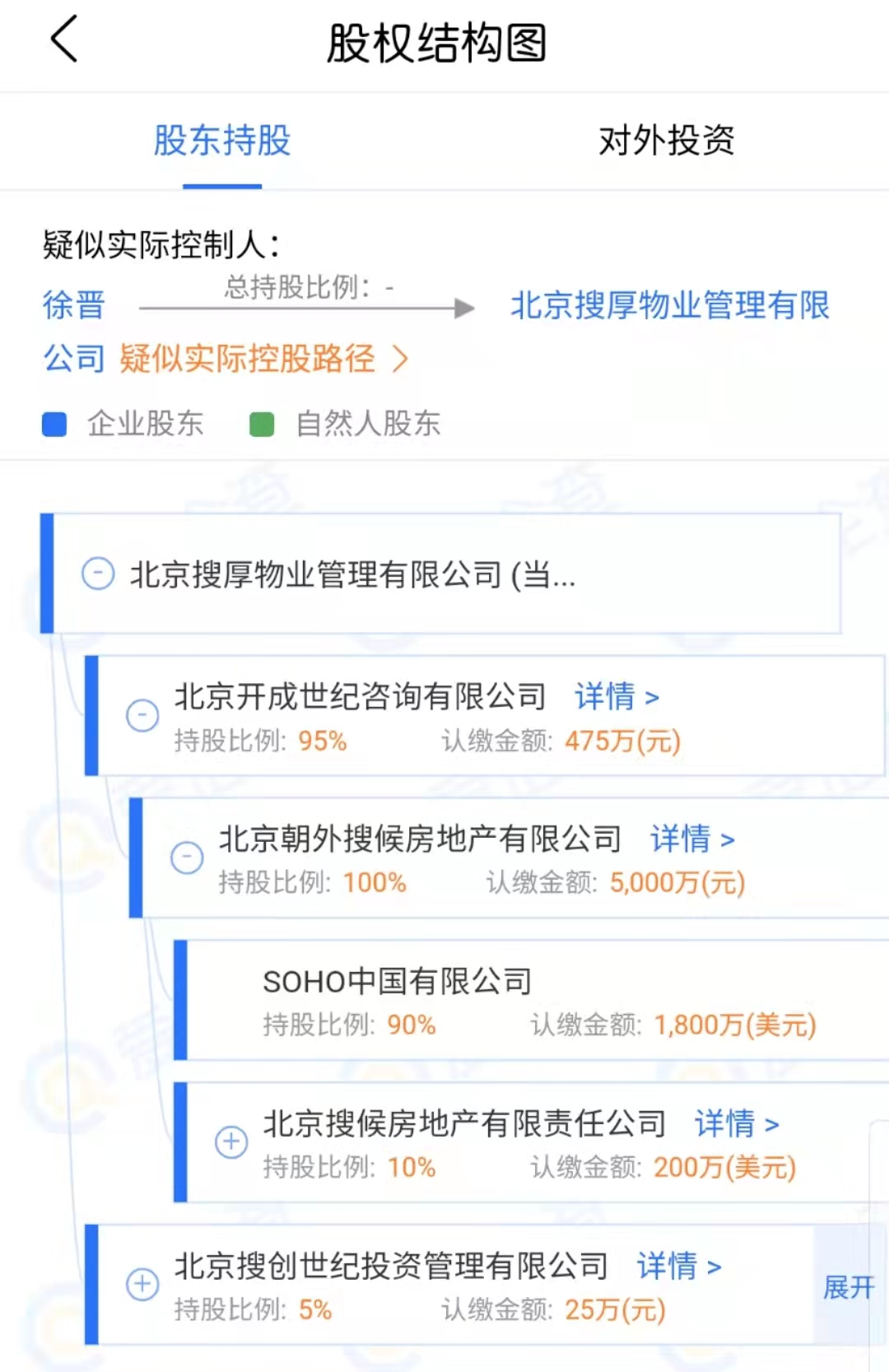Collapse 北京朝外搜候房地产有限公司 node
The height and width of the screenshot is (1372, 889).
coord(187,858)
